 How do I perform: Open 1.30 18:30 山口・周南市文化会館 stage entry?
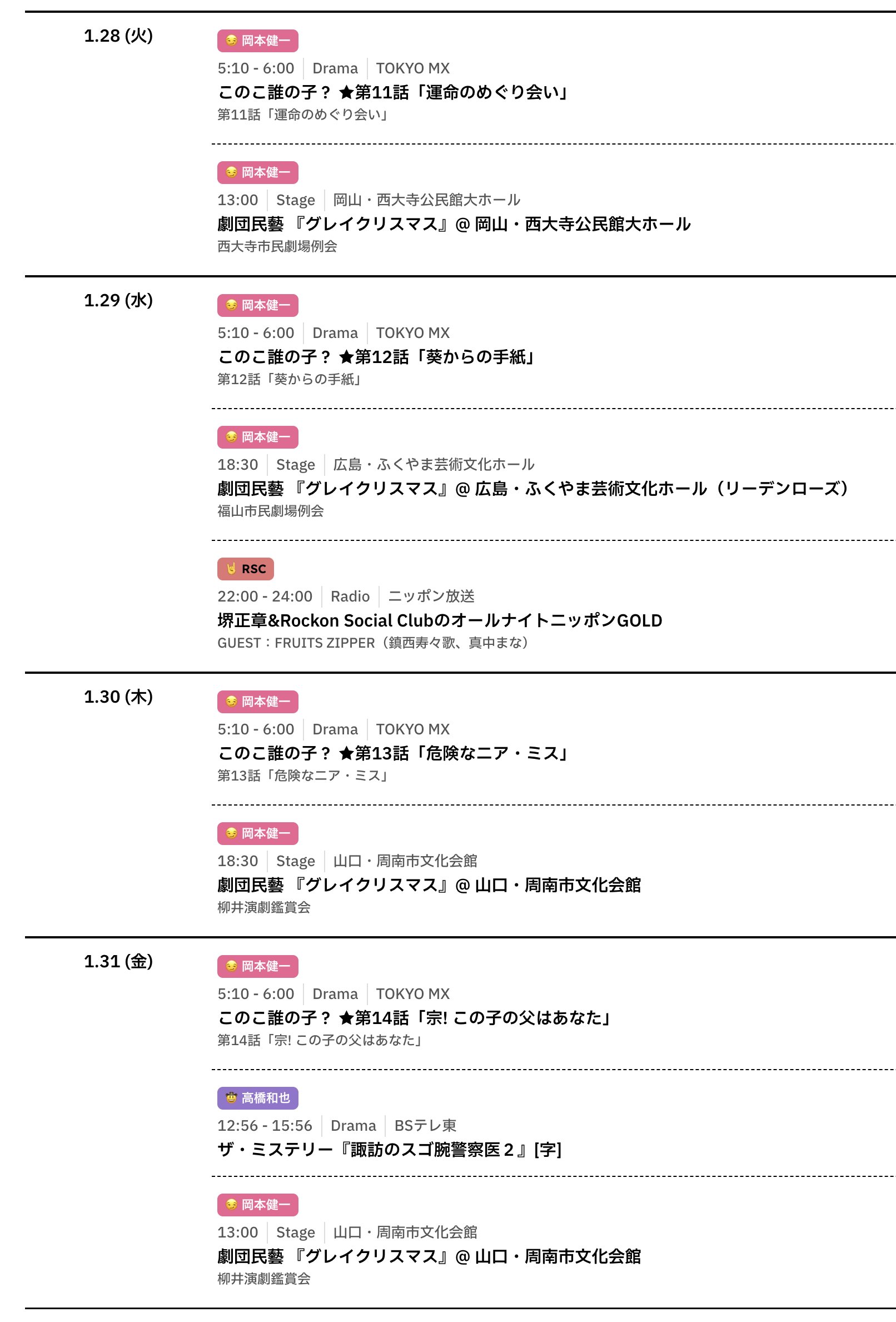pos(429,885)
